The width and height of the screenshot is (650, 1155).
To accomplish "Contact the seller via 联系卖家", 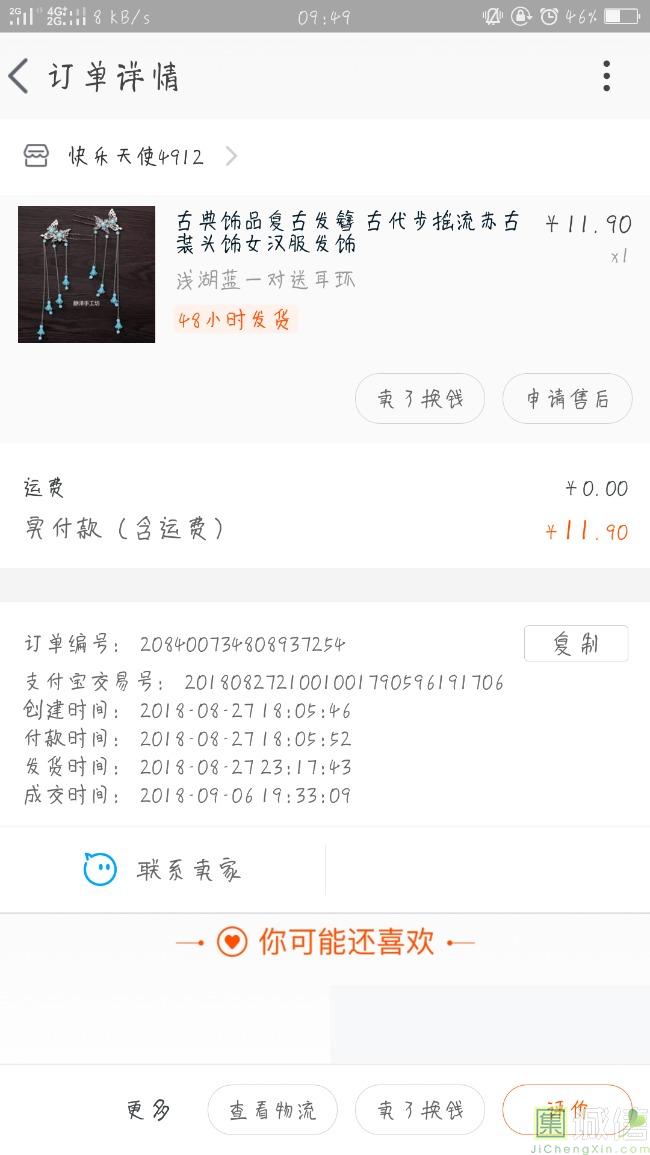I will pyautogui.click(x=163, y=870).
